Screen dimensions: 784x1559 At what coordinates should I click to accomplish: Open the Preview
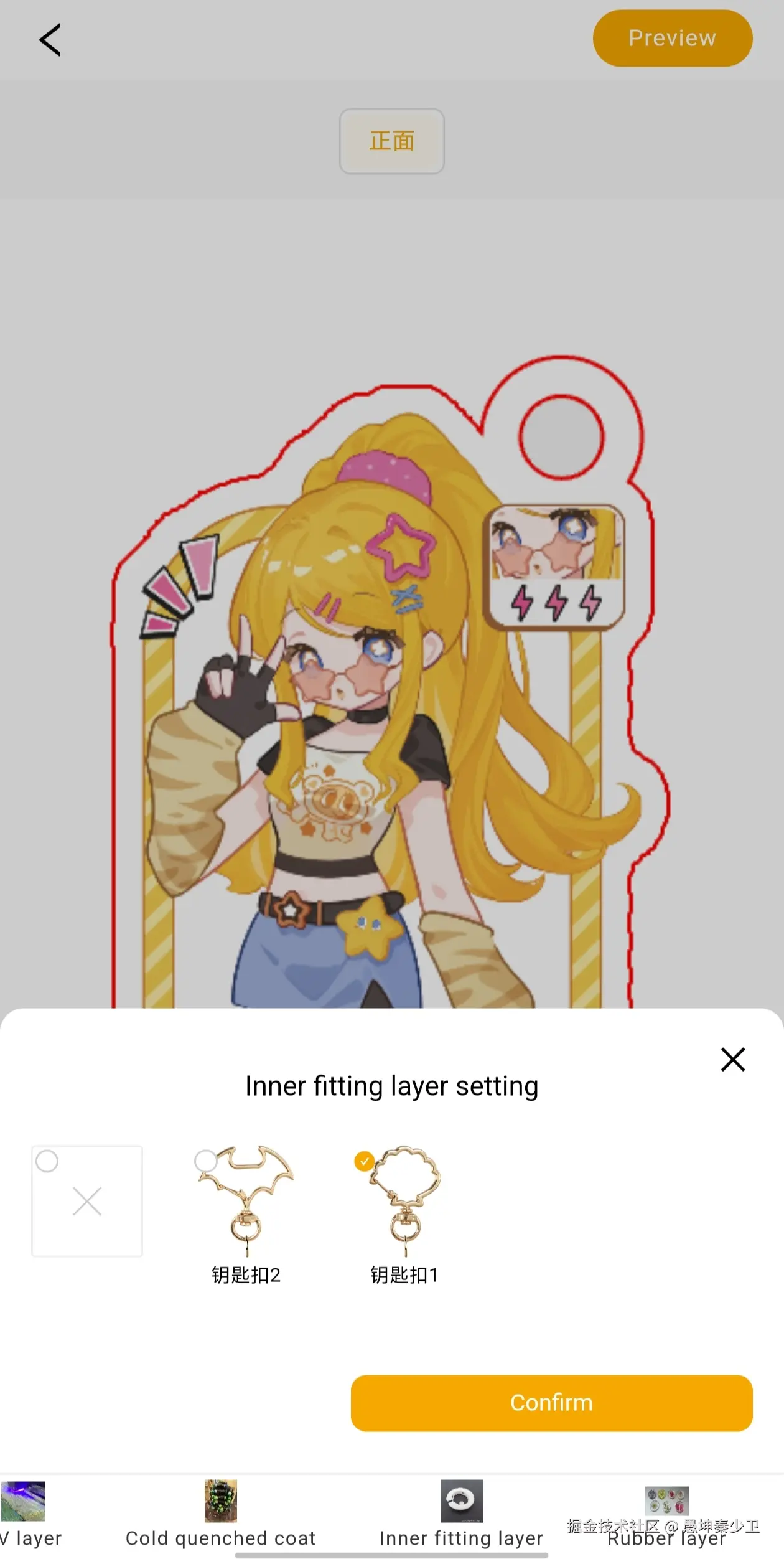672,38
